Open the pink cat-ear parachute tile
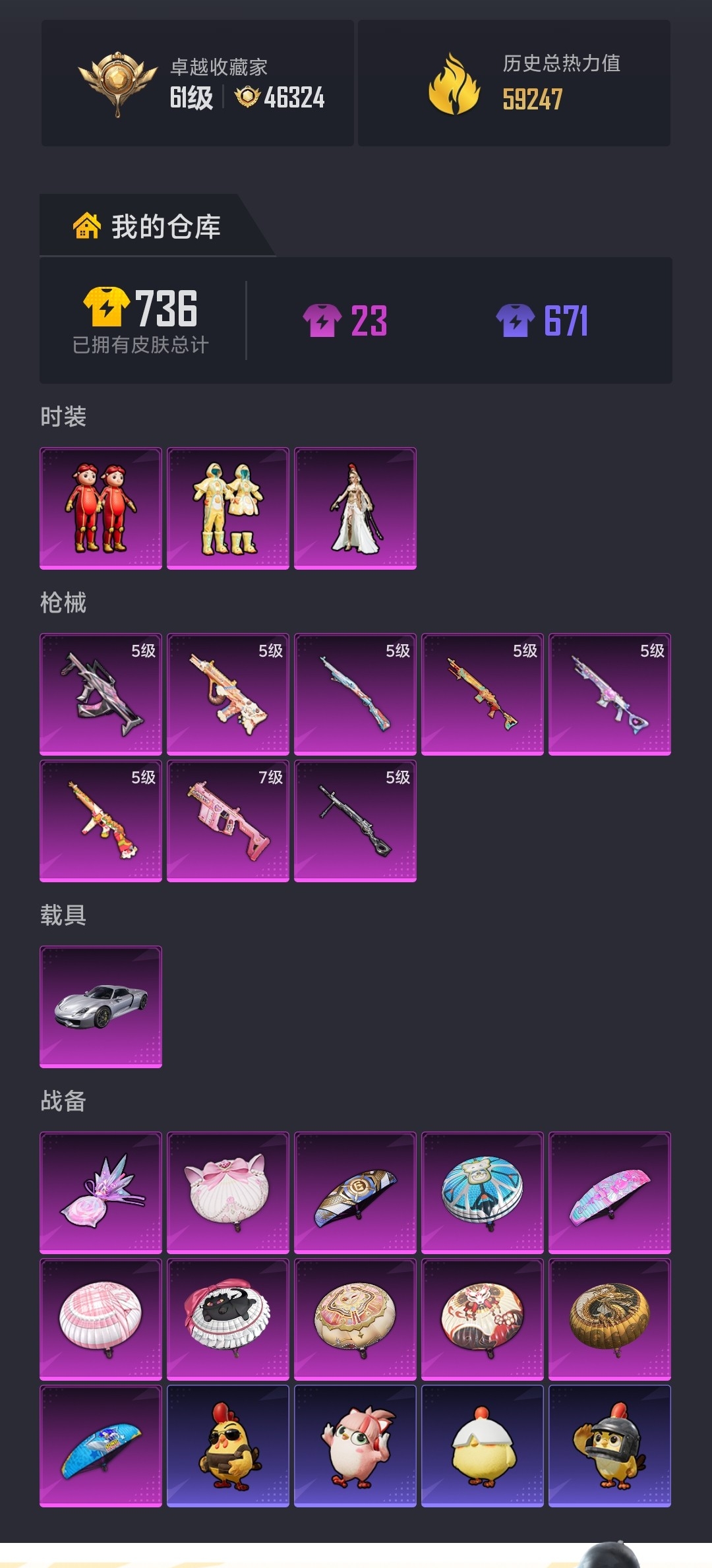The width and height of the screenshot is (712, 1568). coord(227,1192)
